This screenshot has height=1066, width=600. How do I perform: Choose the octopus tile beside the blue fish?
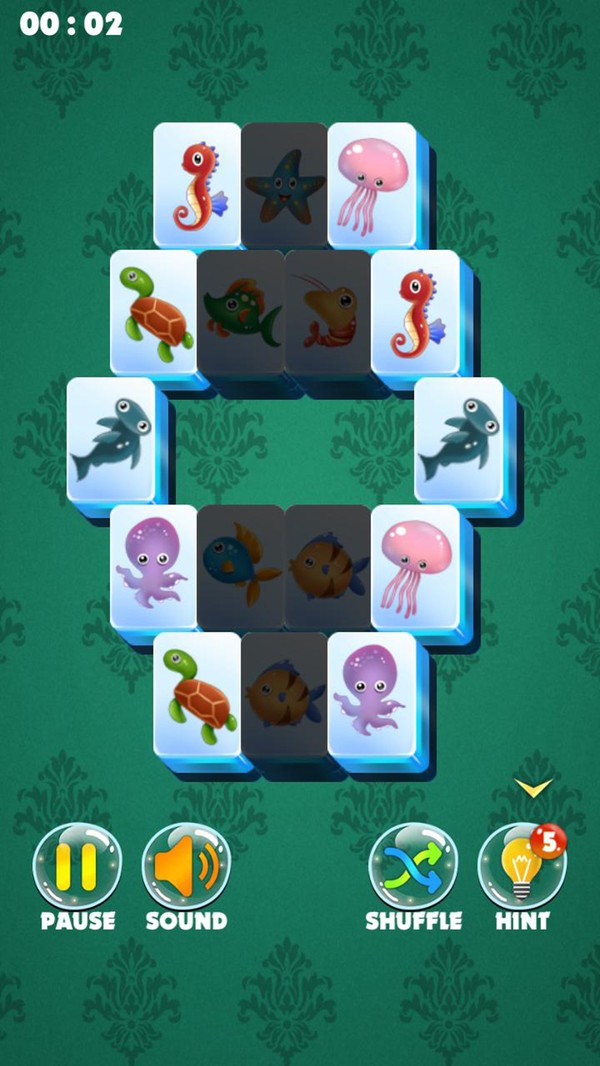coord(153,567)
